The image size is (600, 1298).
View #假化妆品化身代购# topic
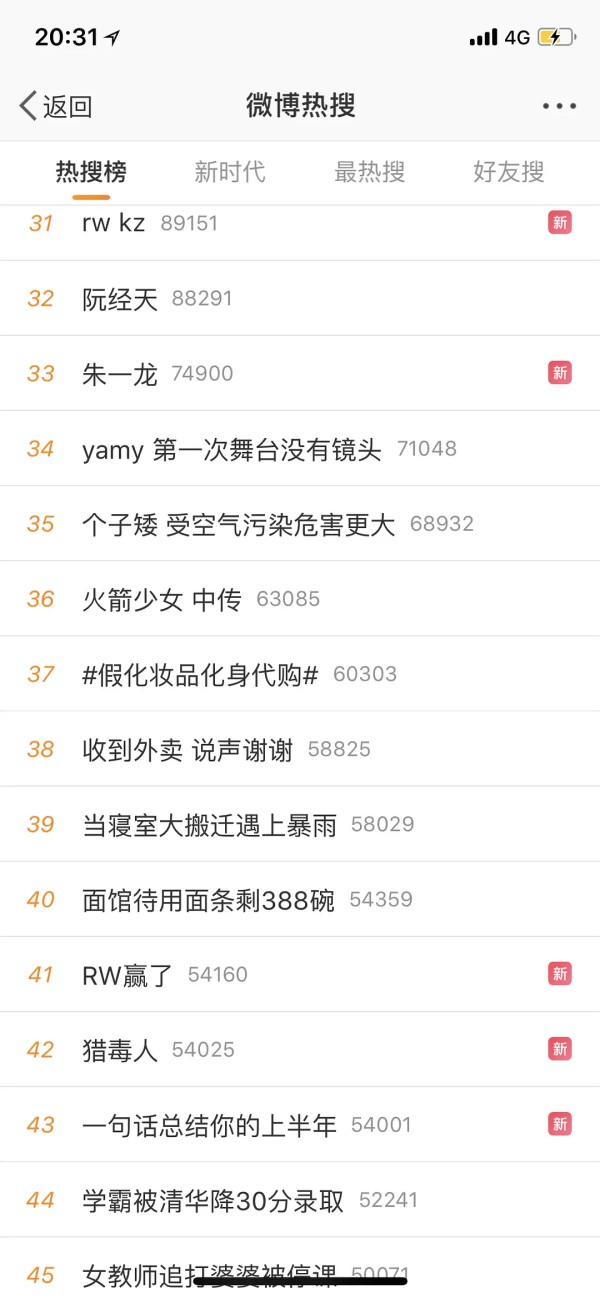[x=200, y=674]
